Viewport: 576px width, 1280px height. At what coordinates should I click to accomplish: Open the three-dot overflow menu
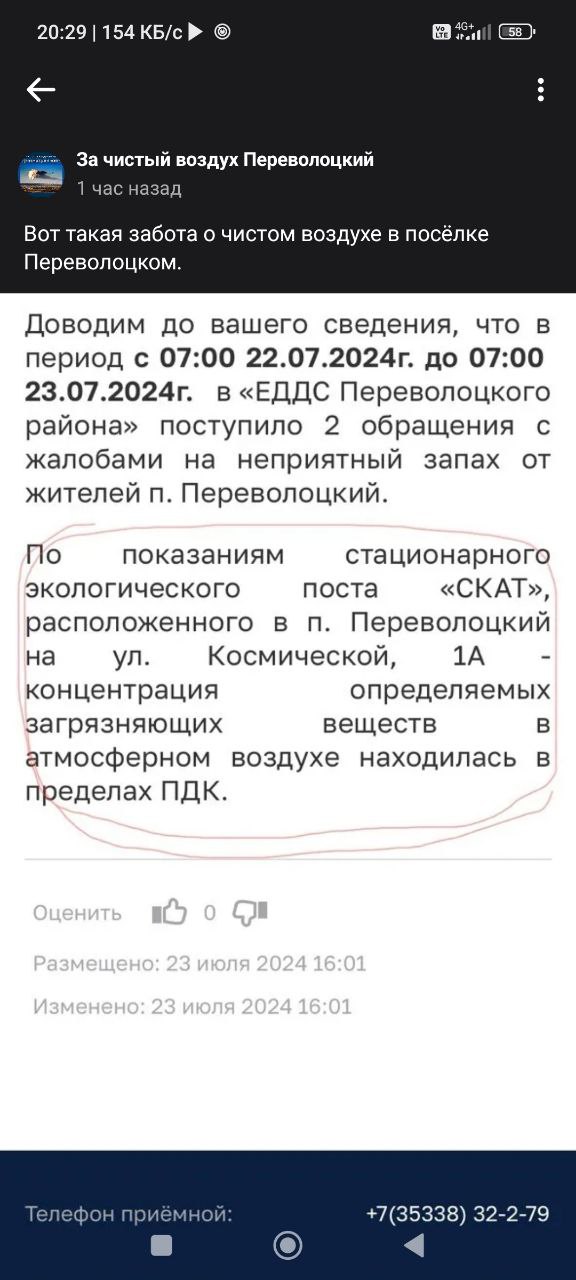click(540, 90)
